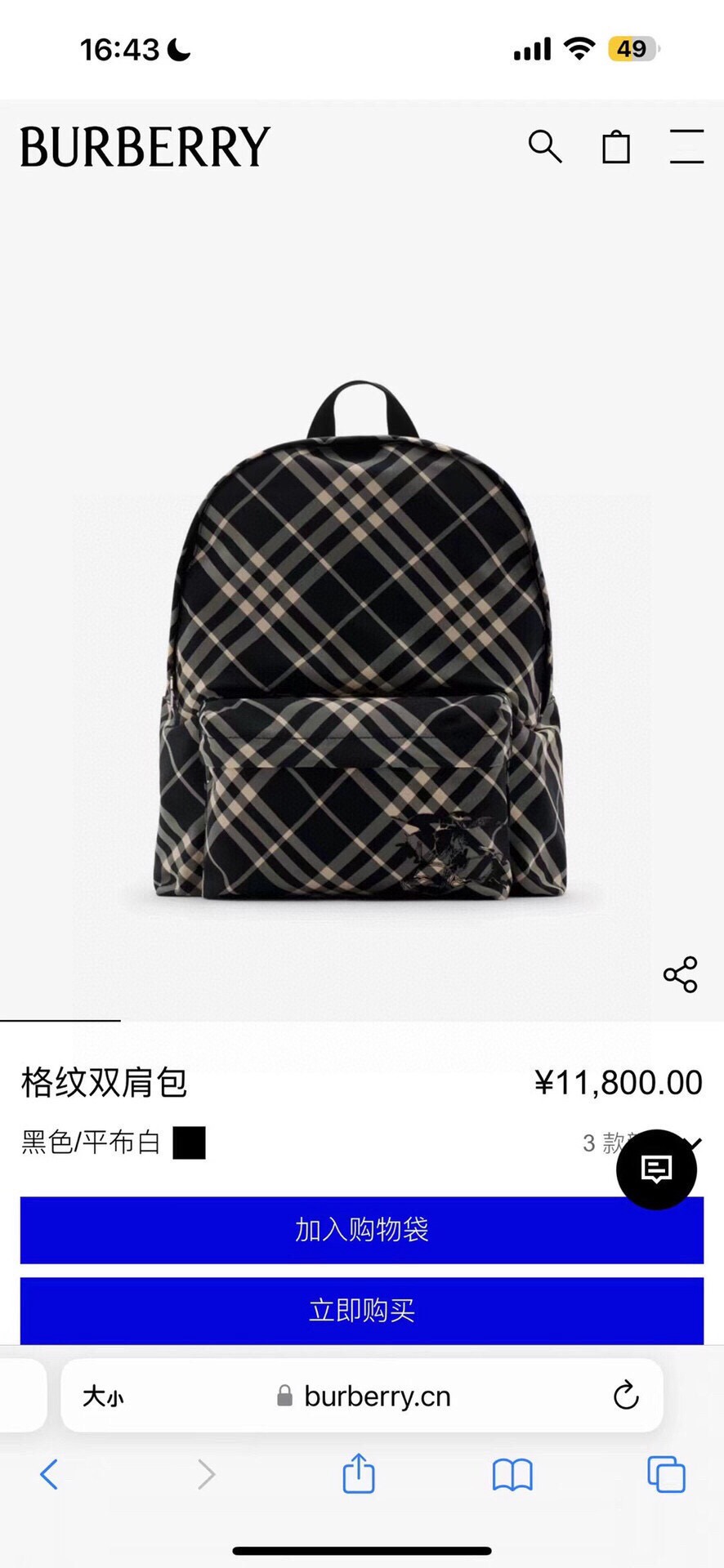Screen dimensions: 724x1568
Task: Show all open Safari tabs
Action: coord(666,1475)
